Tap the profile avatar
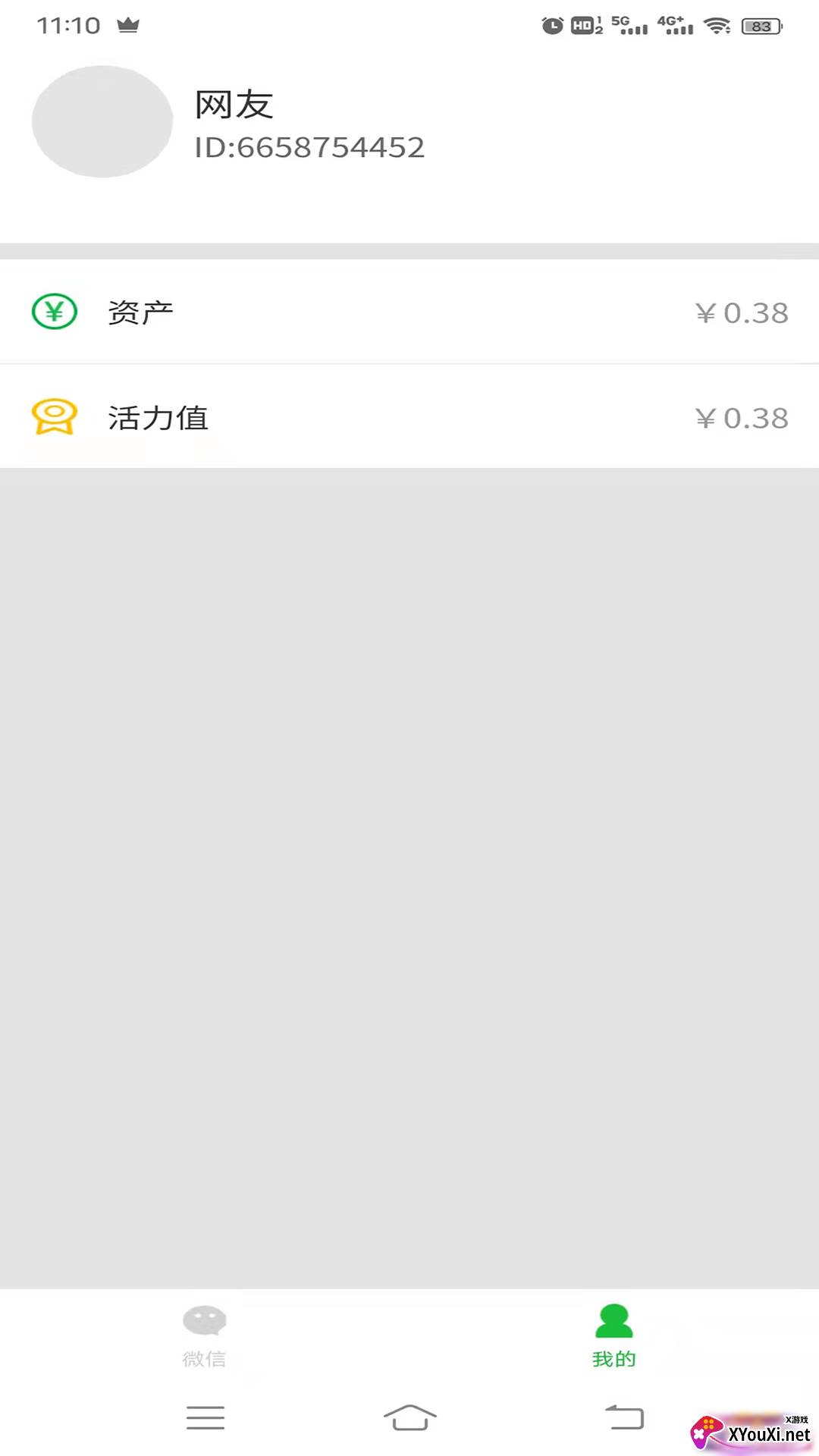The width and height of the screenshot is (819, 1456). [102, 121]
